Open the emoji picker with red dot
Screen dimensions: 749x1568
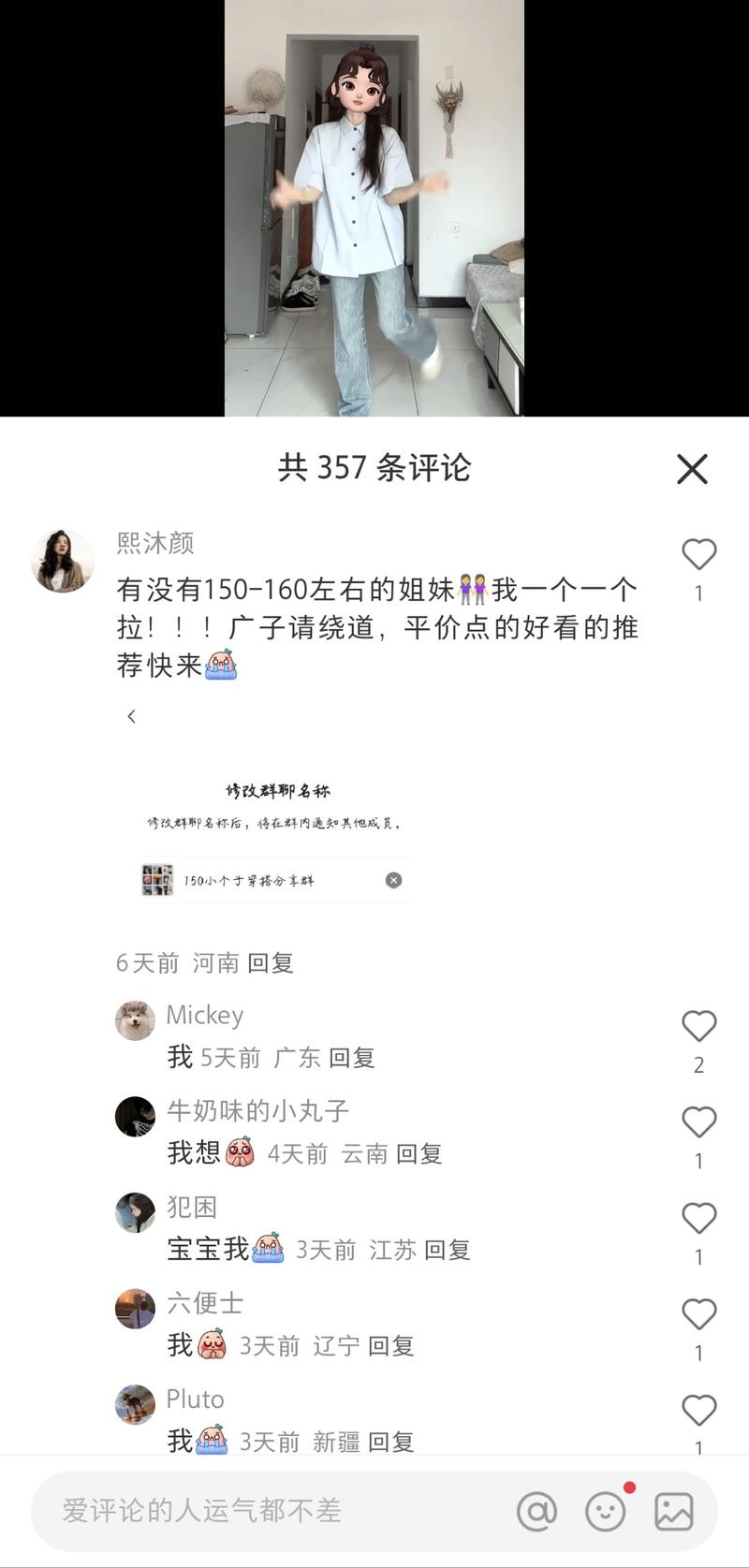605,1510
